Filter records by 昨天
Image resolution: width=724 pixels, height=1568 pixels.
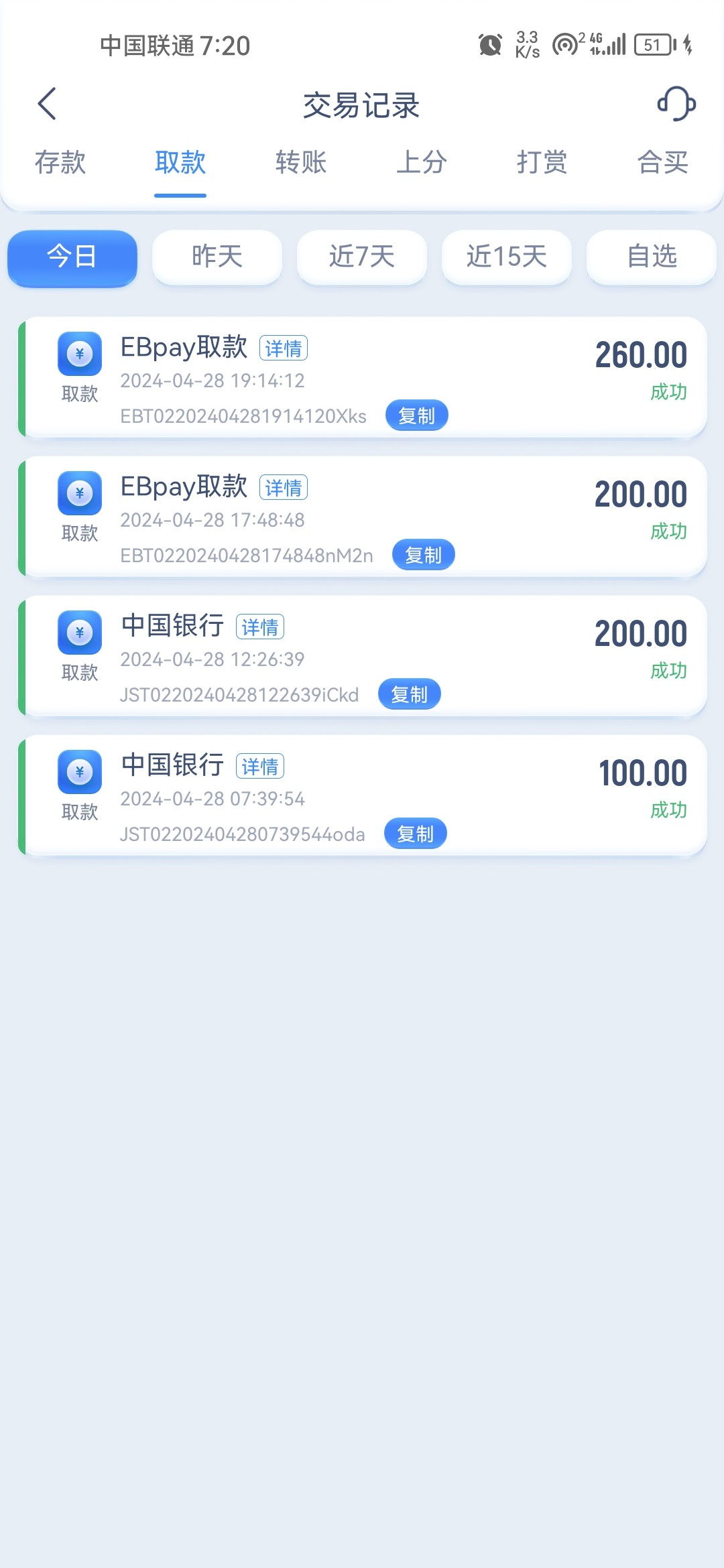[x=217, y=257]
